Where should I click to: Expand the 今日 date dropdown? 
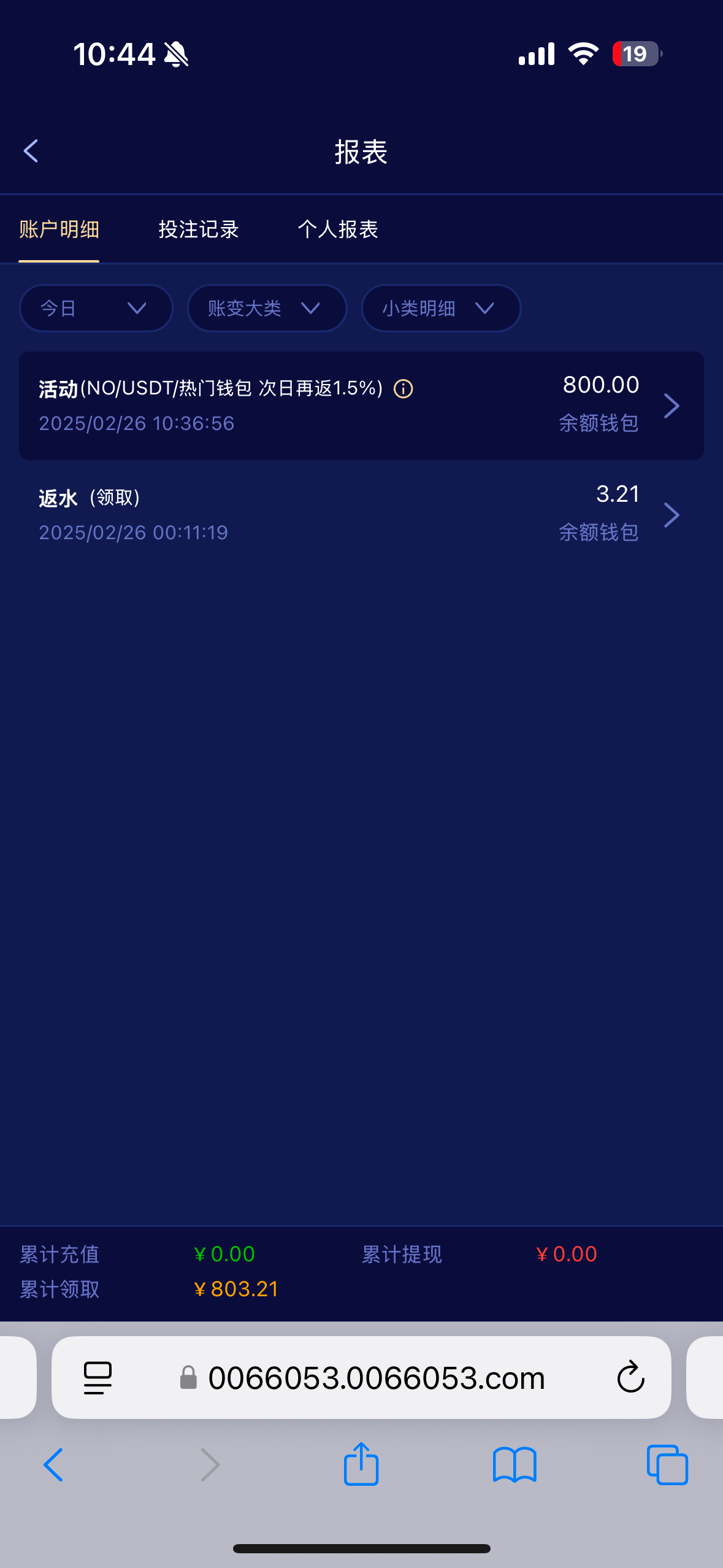point(96,308)
